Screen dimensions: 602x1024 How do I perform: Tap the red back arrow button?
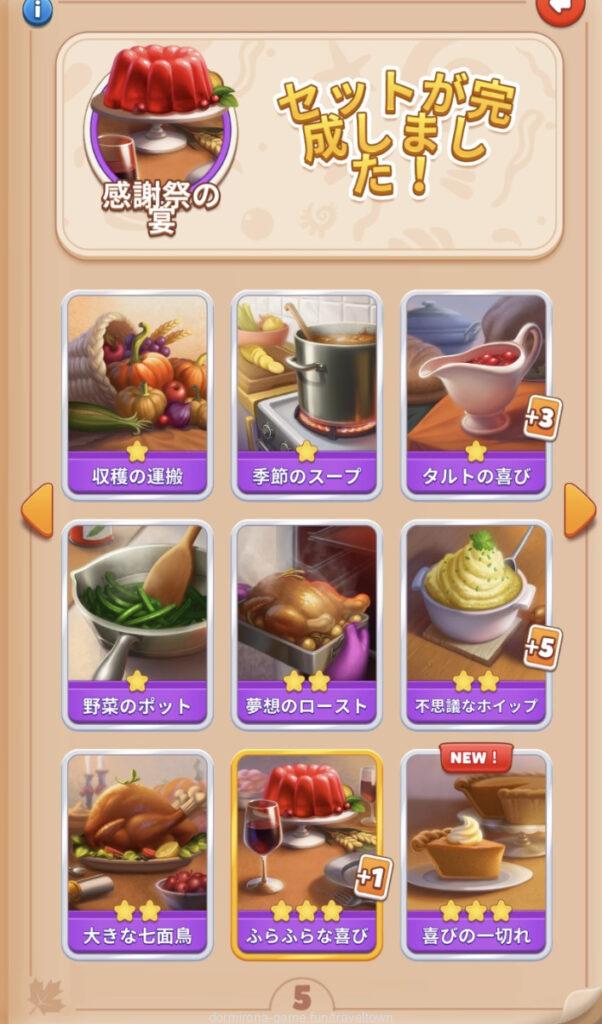click(x=562, y=9)
